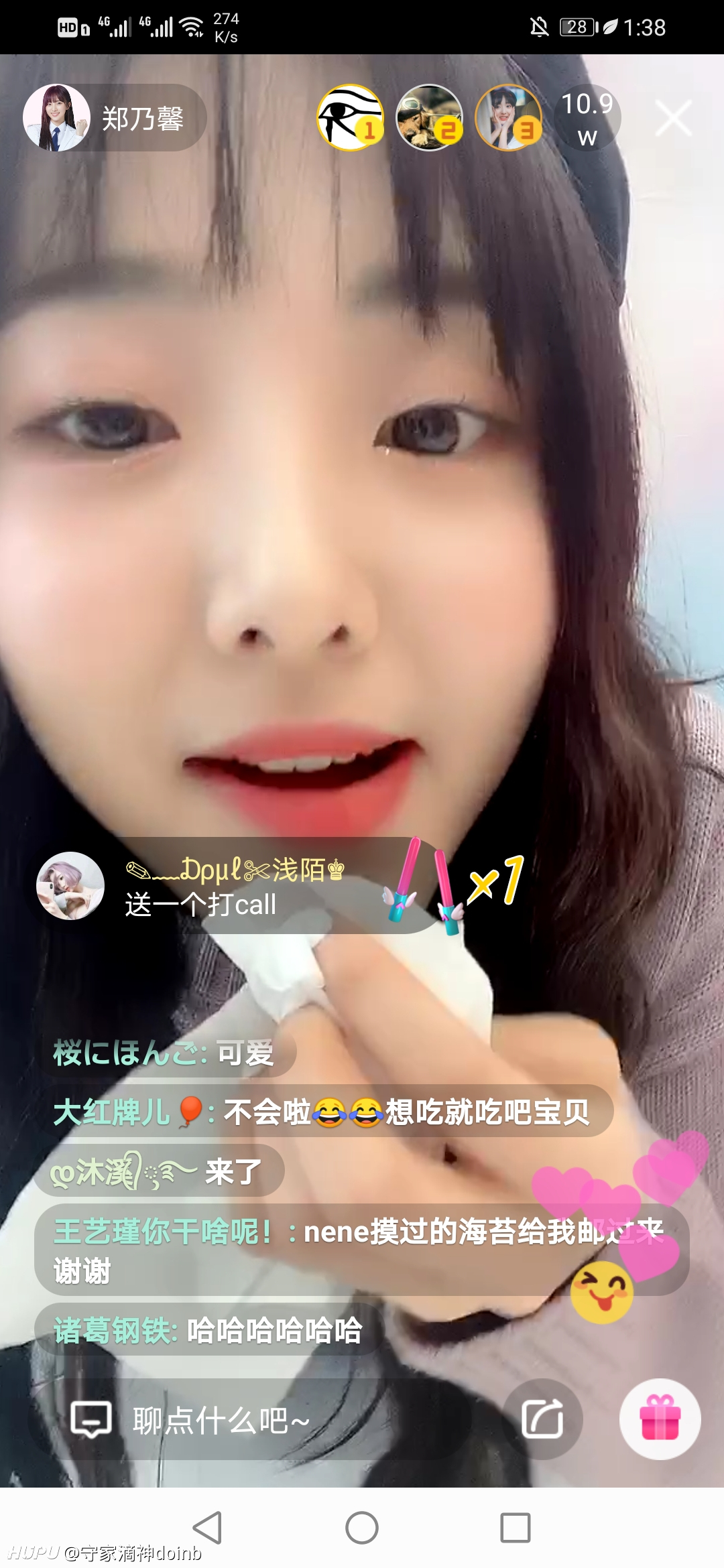Go to the home screen
This screenshot has height=1568, width=724.
click(362, 1528)
